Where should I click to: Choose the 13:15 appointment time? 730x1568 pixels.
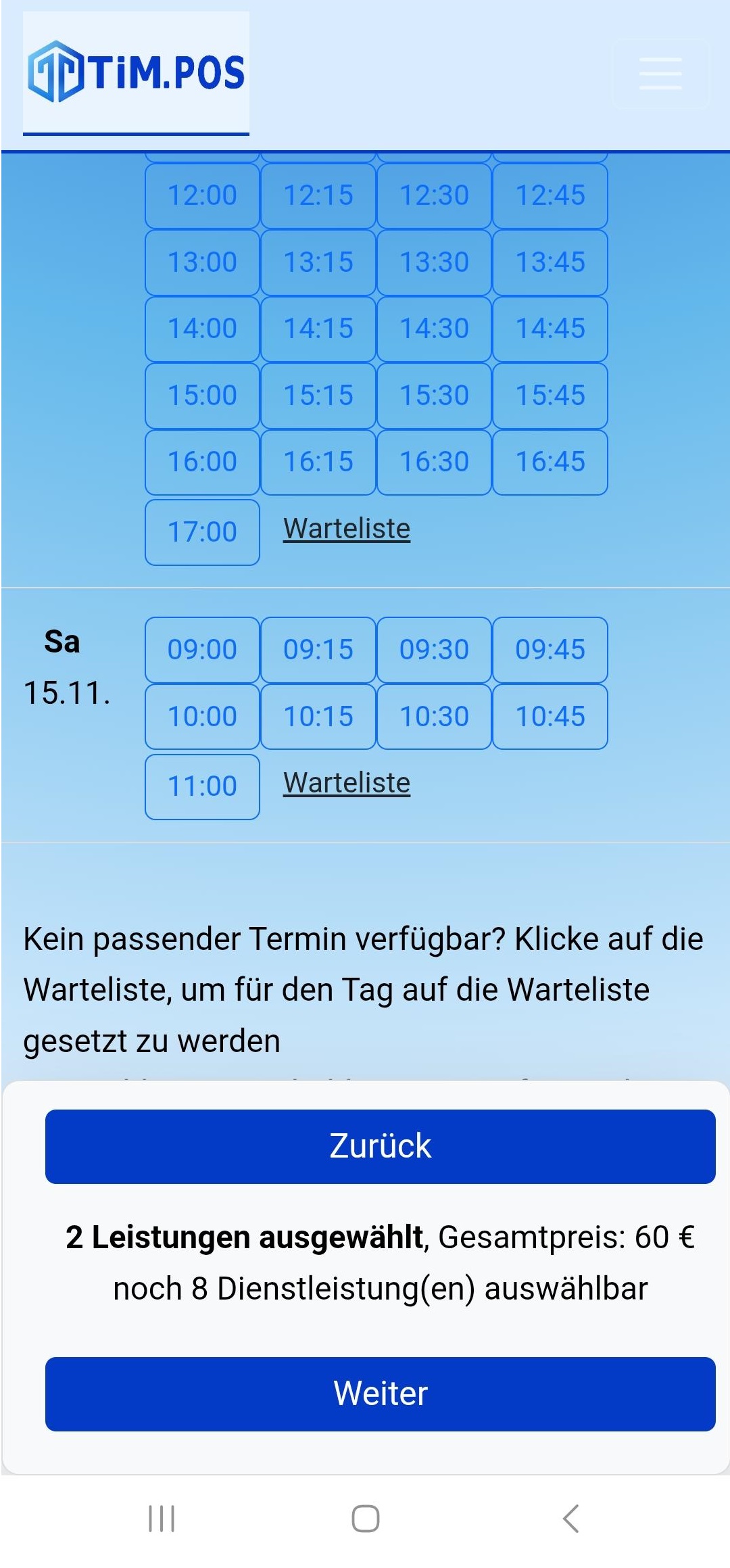click(318, 262)
